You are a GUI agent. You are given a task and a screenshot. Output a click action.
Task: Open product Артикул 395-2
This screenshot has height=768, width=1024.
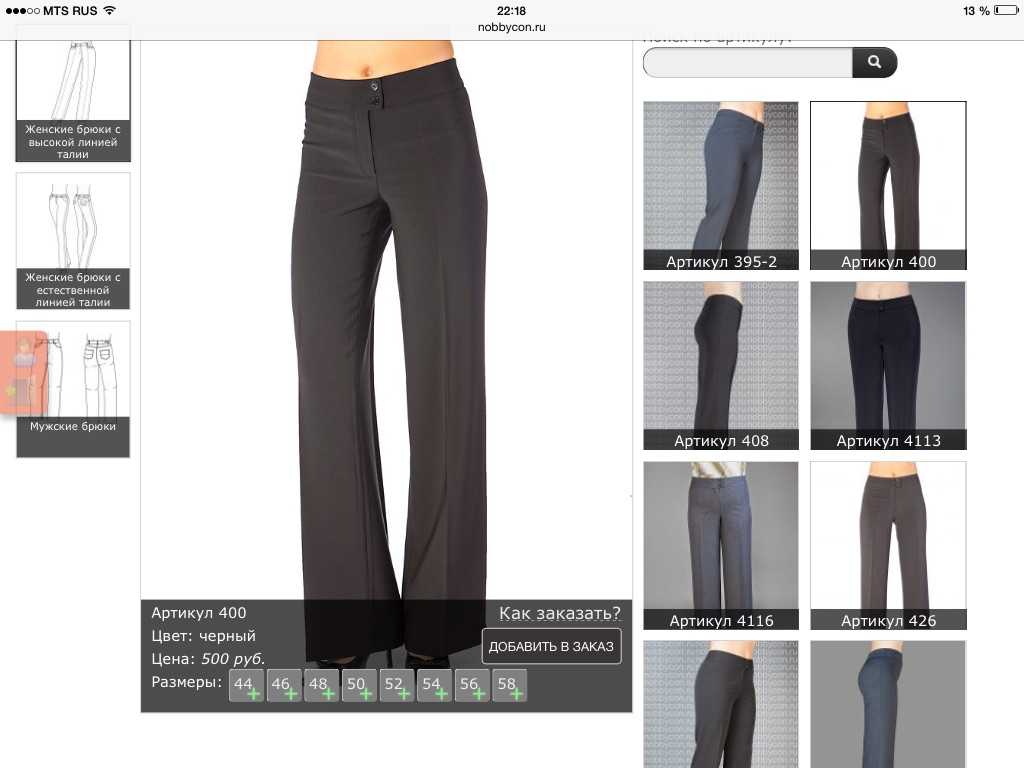720,185
